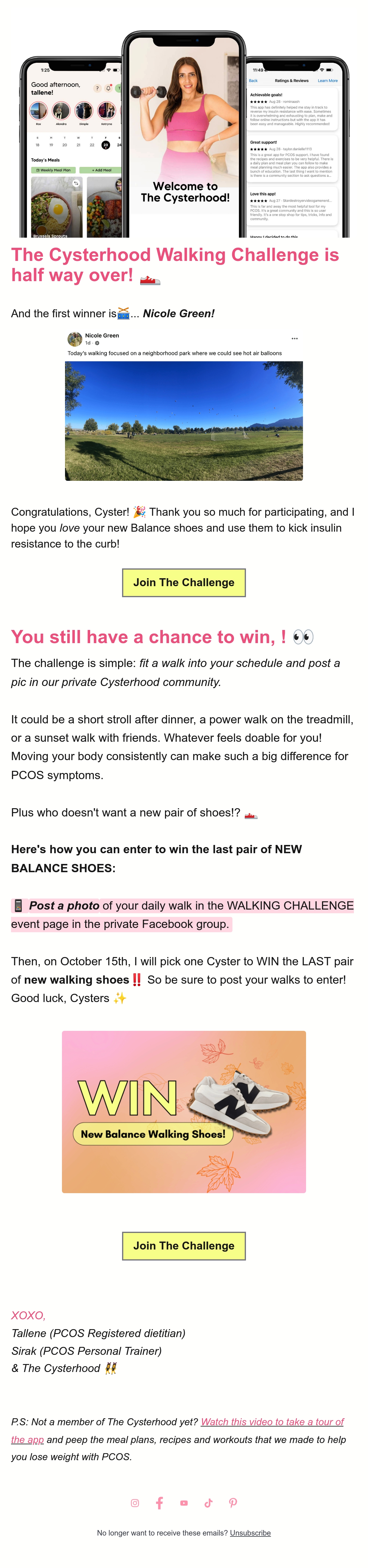Open the TikTok icon in the footer
This screenshot has width=368, height=1568.
coord(208,1503)
